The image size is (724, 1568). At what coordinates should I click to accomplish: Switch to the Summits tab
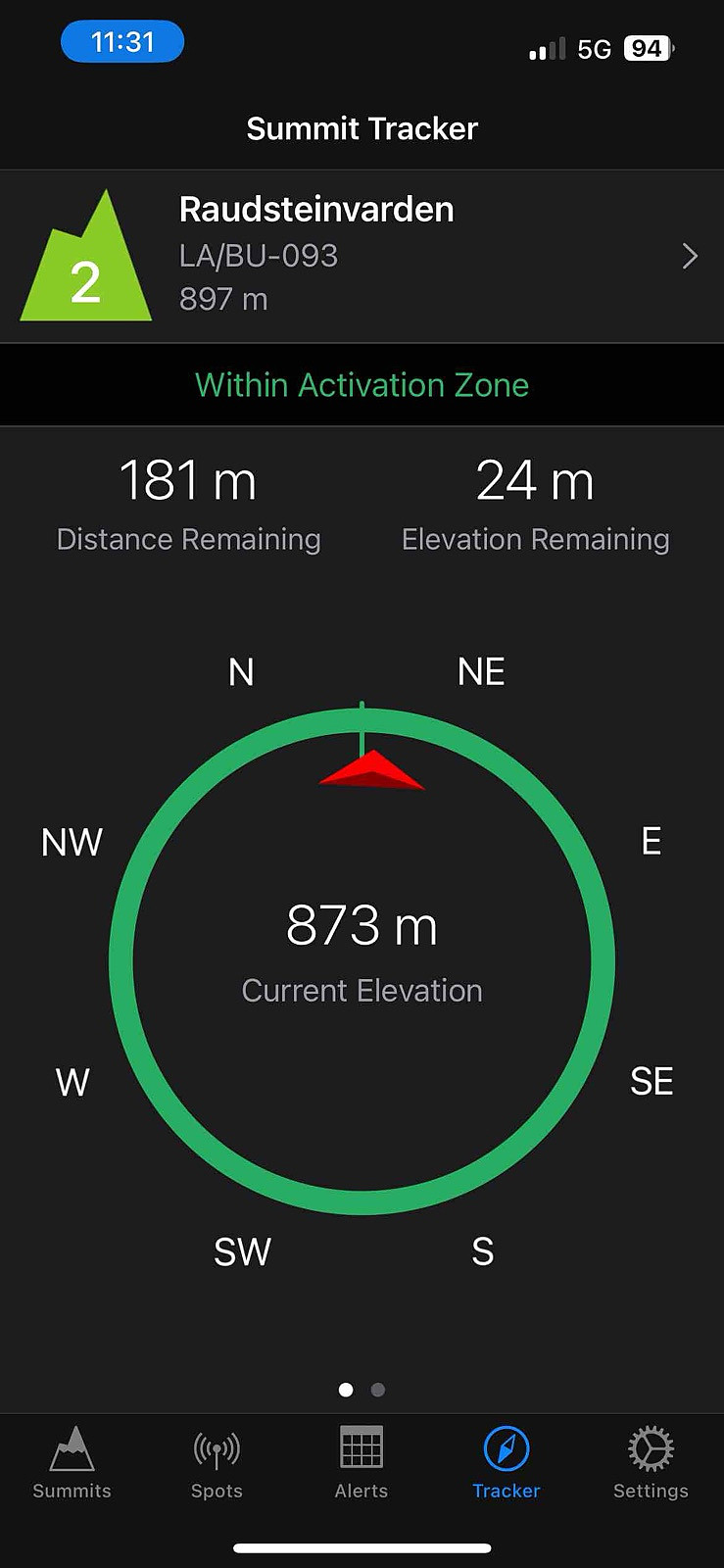[72, 1464]
